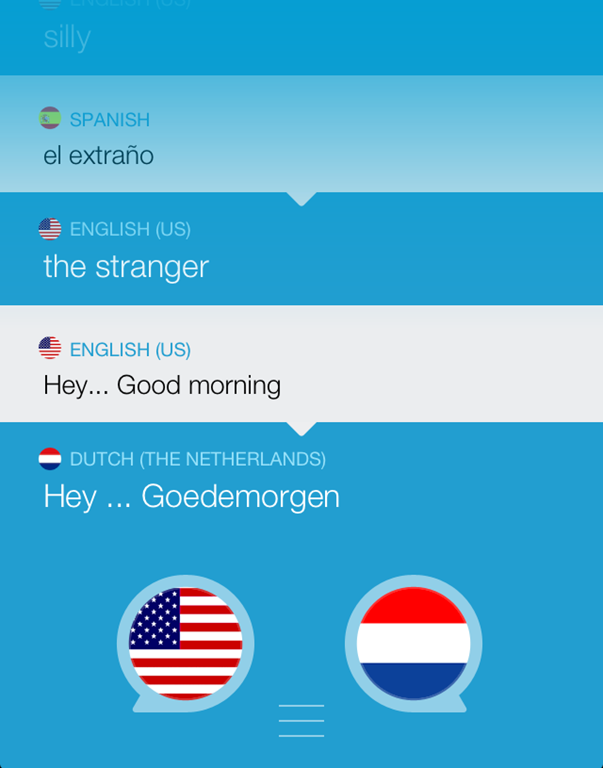Open the 'Hey... Good morning' entry
The width and height of the screenshot is (603, 768).
162,385
